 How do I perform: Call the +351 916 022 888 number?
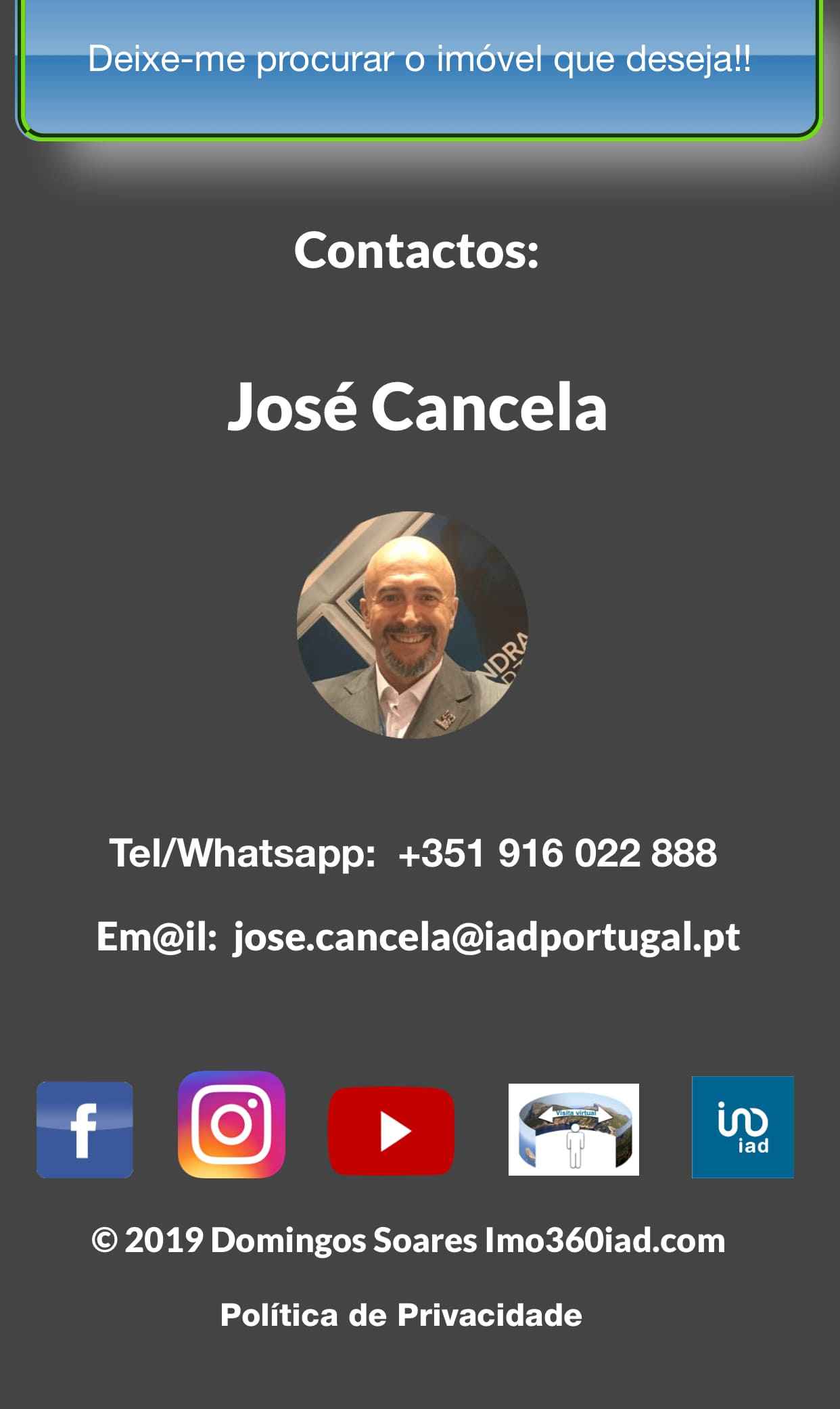point(557,852)
